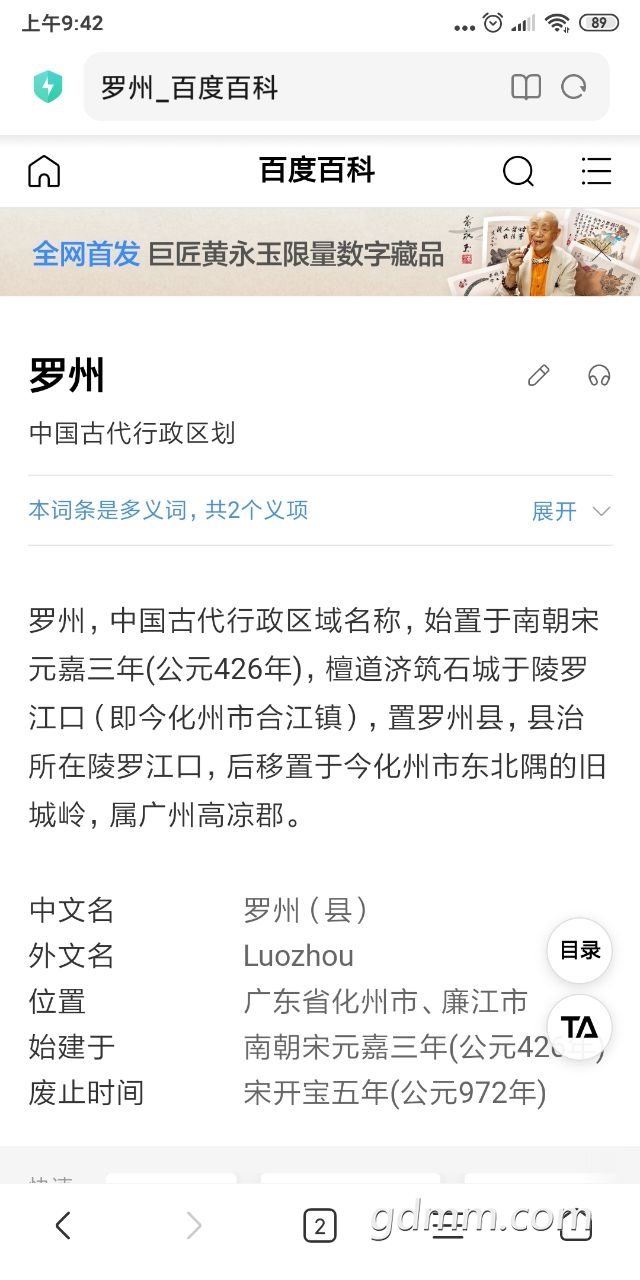Edit the 罗州 entry with pencil icon
This screenshot has width=640, height=1280.
click(x=539, y=376)
